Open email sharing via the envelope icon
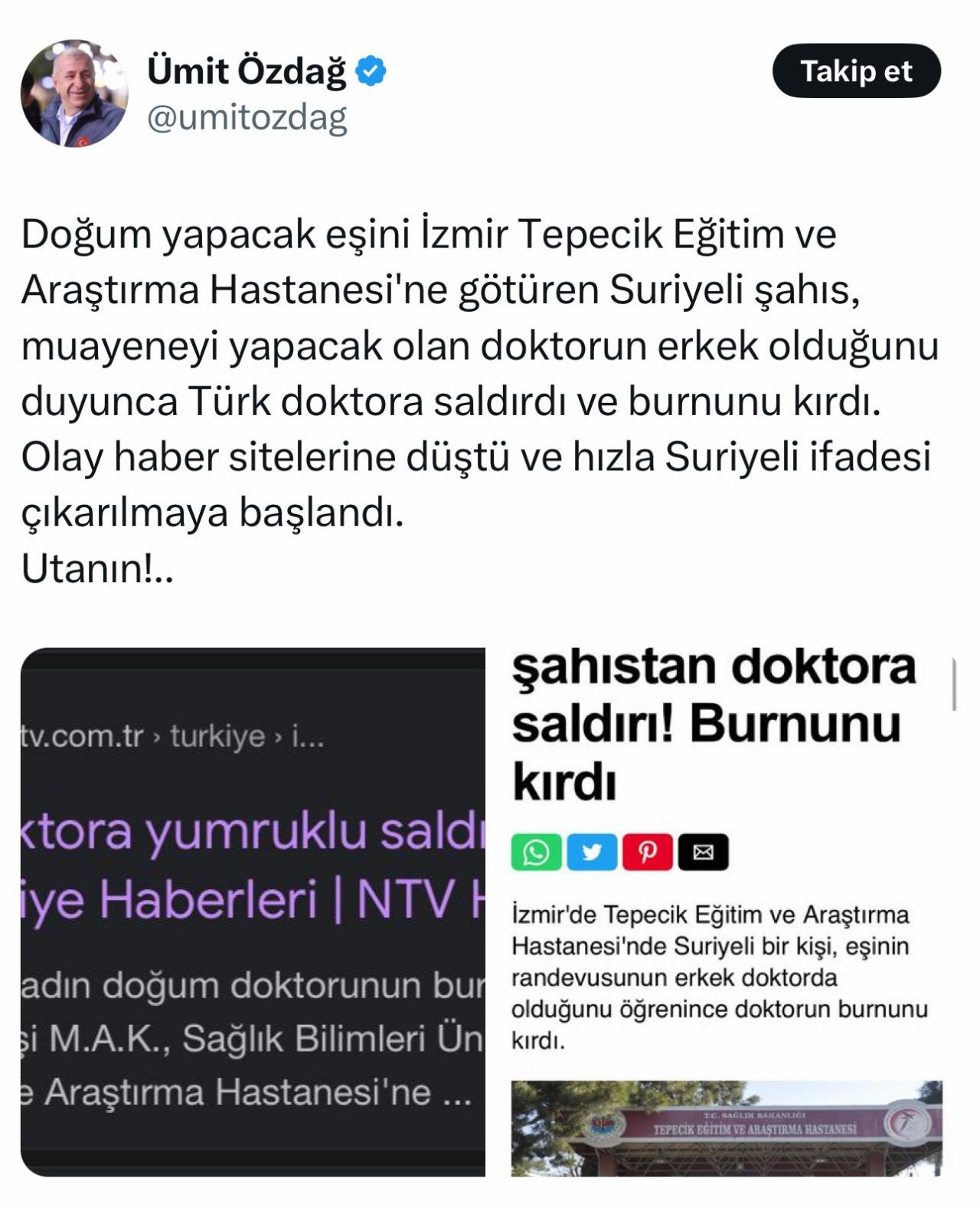The image size is (980, 1208). click(703, 853)
